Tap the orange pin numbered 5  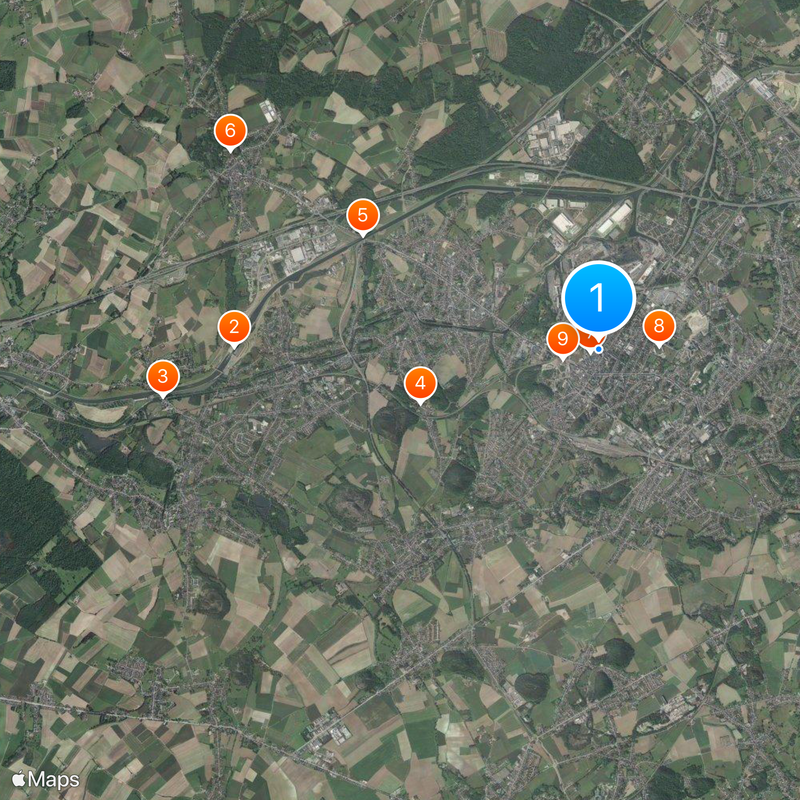pyautogui.click(x=362, y=215)
